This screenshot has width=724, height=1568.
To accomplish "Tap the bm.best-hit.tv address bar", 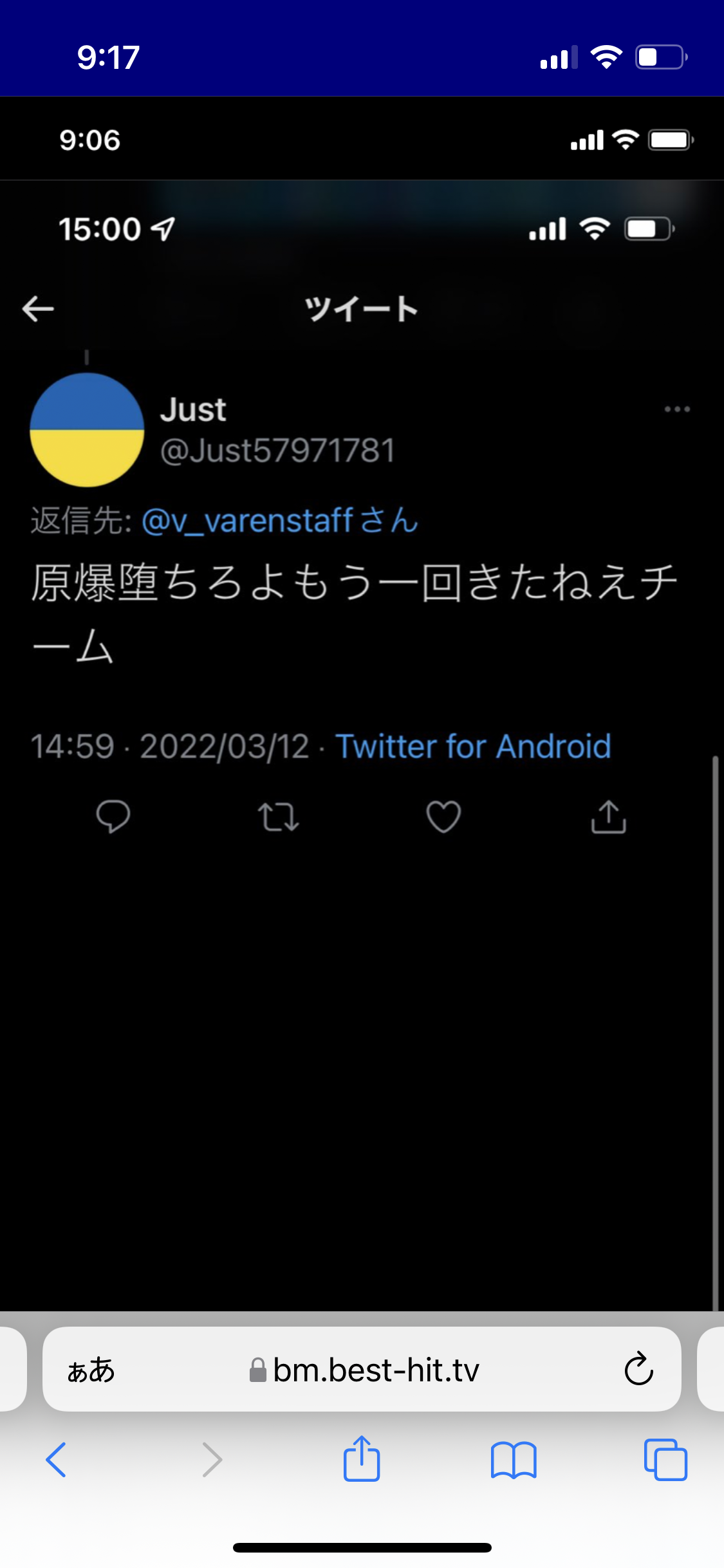I will pyautogui.click(x=364, y=1370).
